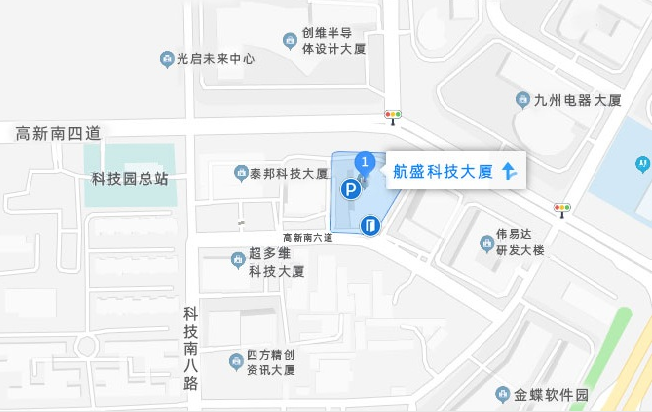Open 金蝶软件园 place marker
The height and width of the screenshot is (412, 652).
(x=504, y=393)
